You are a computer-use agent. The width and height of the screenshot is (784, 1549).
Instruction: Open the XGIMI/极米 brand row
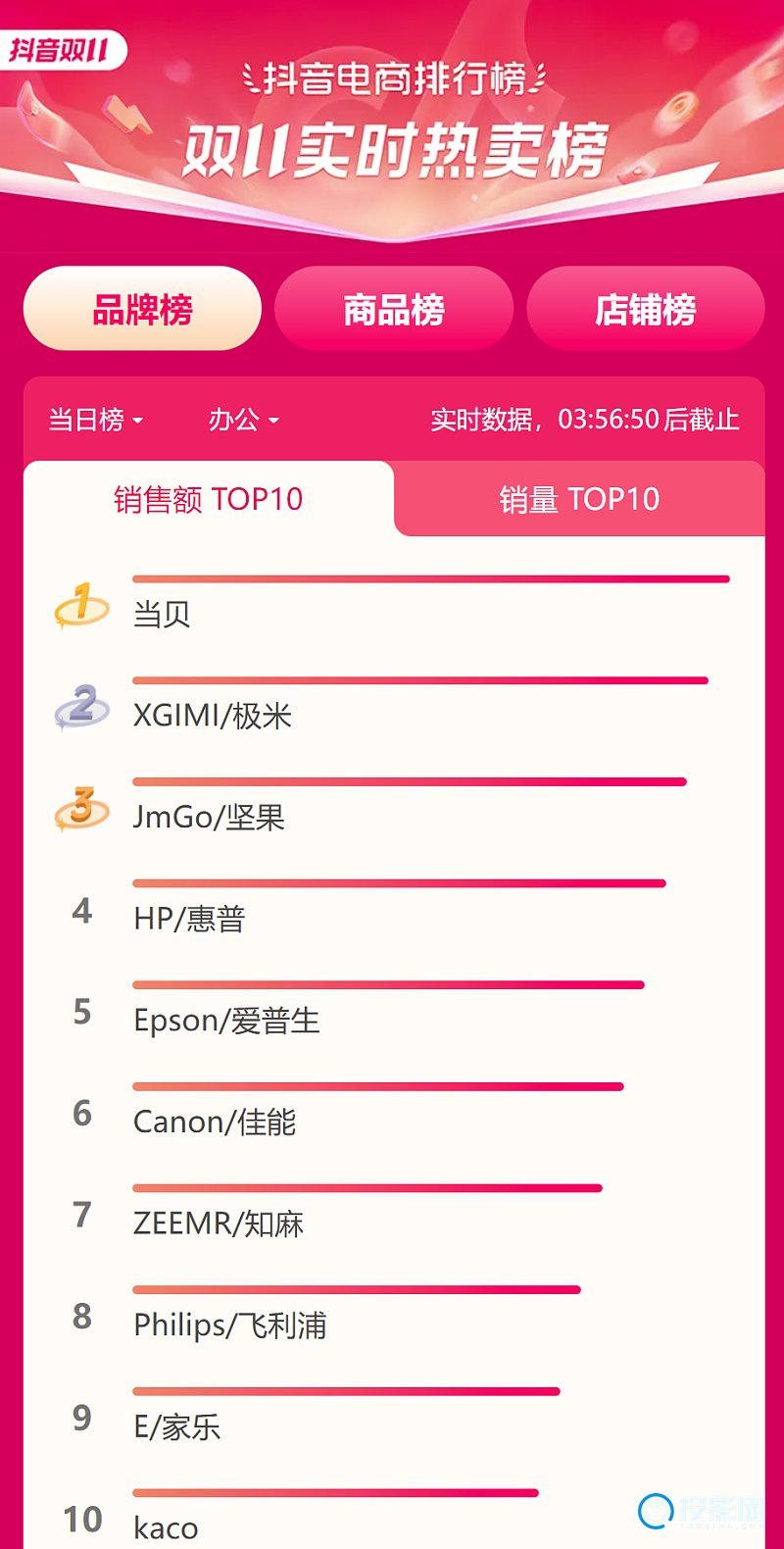click(x=394, y=705)
